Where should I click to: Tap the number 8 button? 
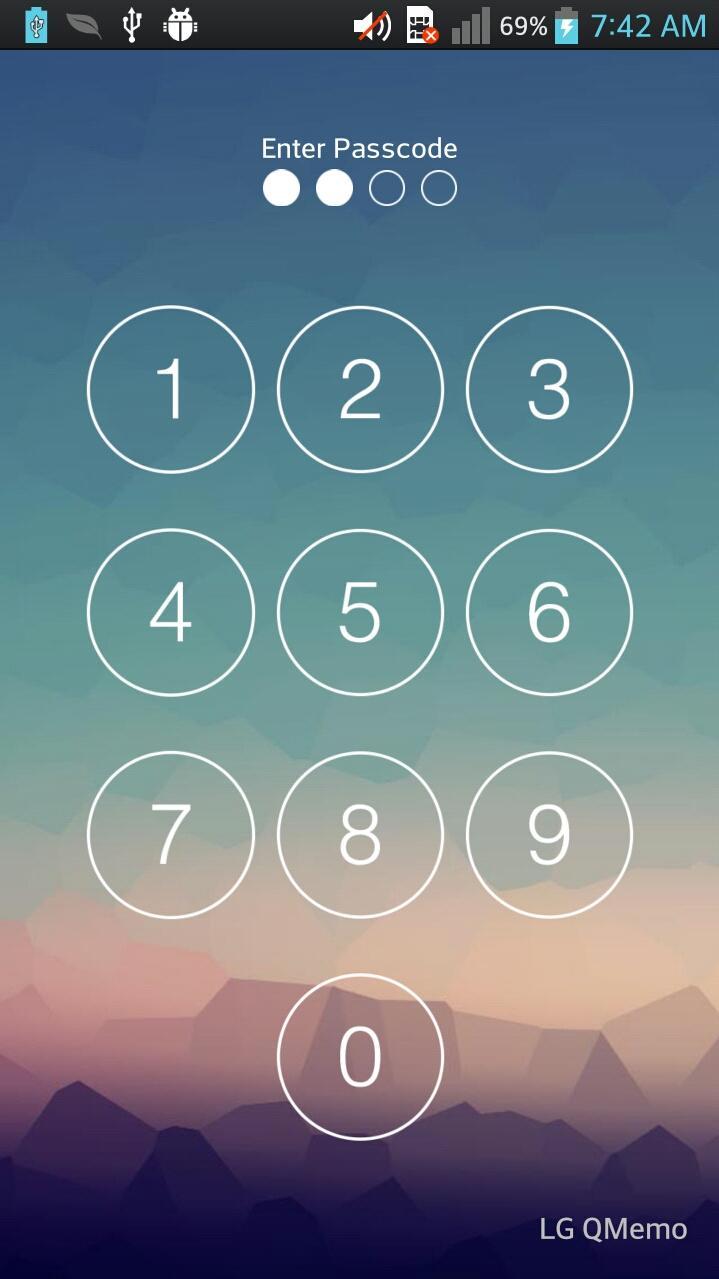pyautogui.click(x=360, y=835)
